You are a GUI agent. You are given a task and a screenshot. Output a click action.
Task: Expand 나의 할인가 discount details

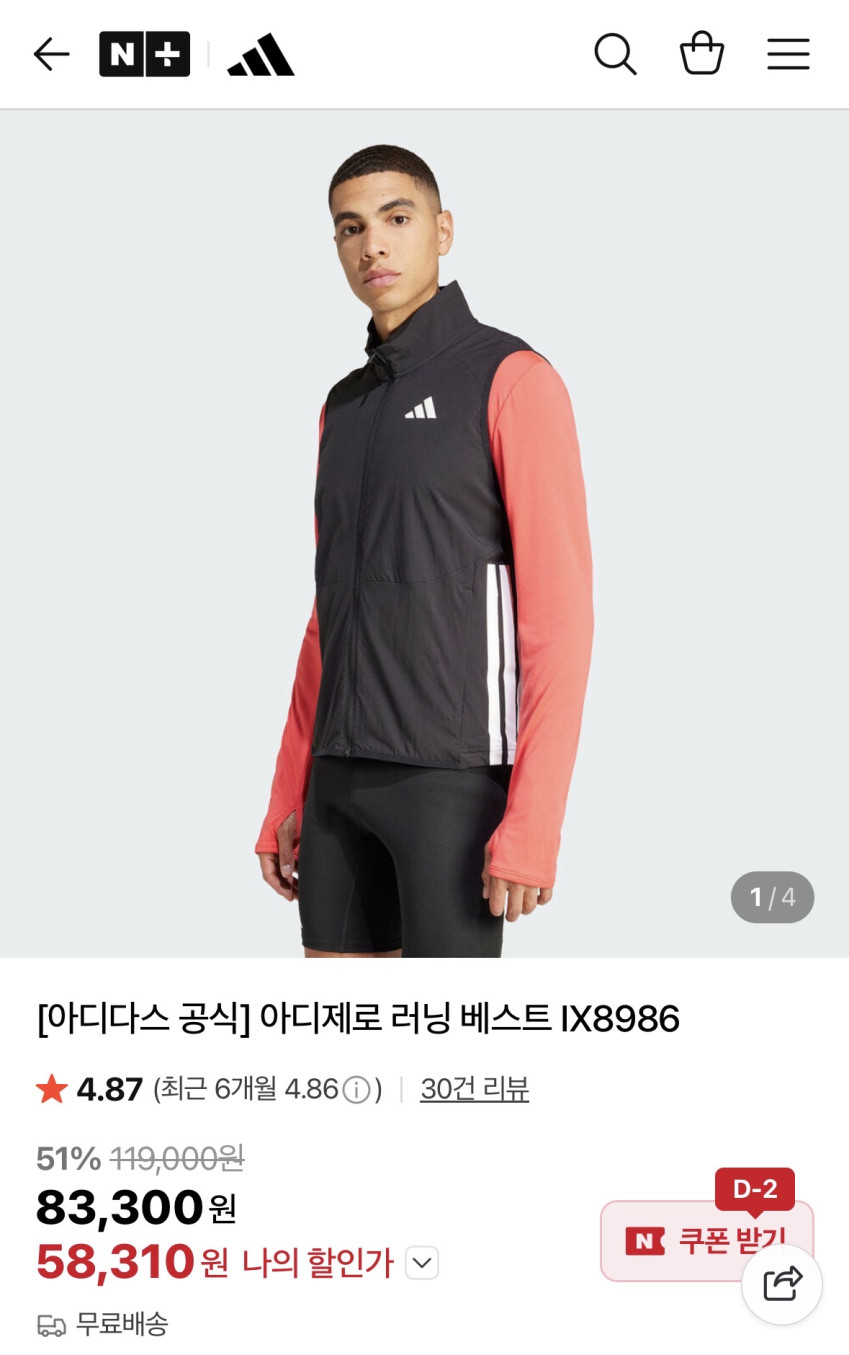(422, 1263)
